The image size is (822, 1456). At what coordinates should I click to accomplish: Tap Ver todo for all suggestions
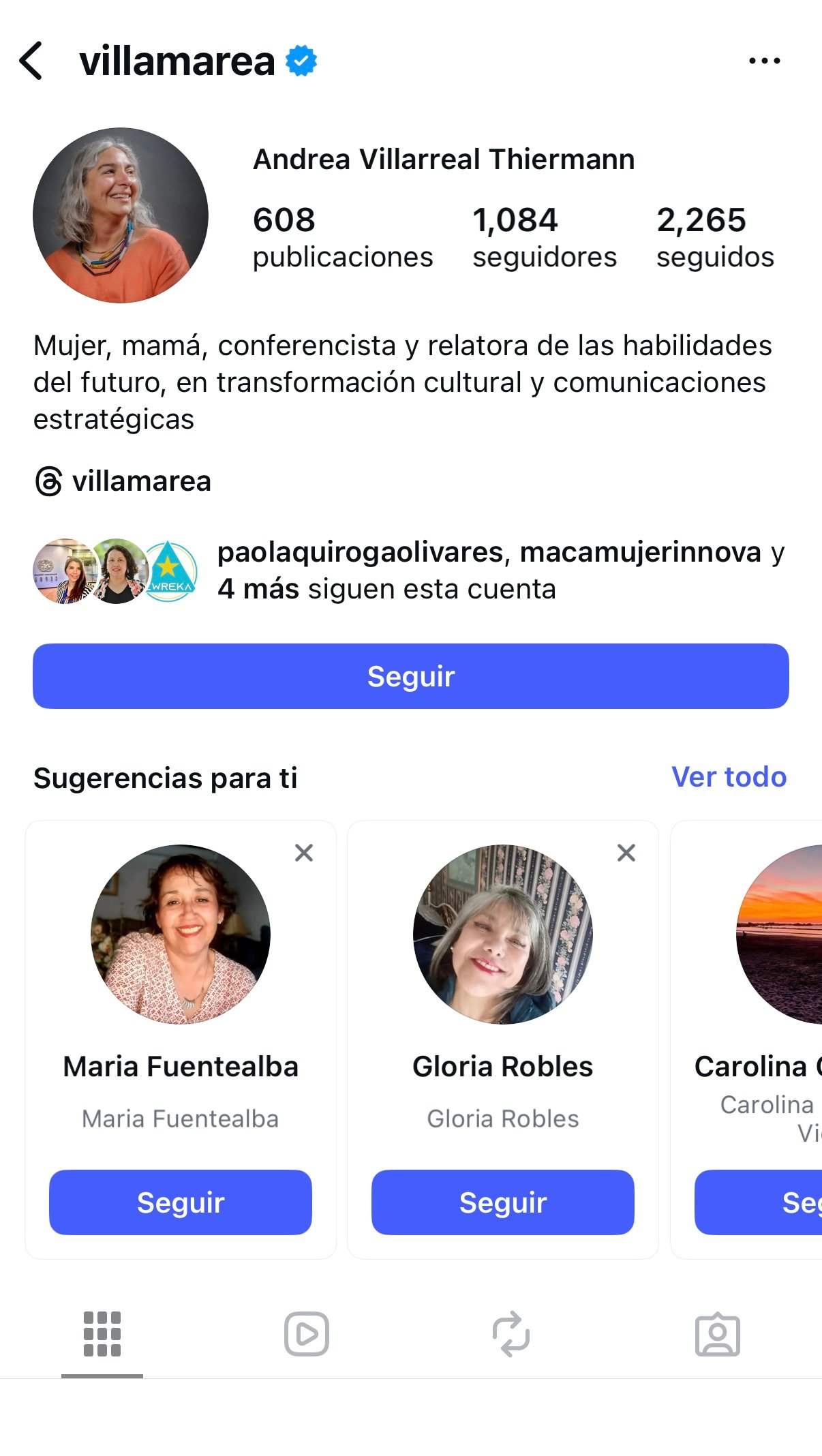[729, 777]
